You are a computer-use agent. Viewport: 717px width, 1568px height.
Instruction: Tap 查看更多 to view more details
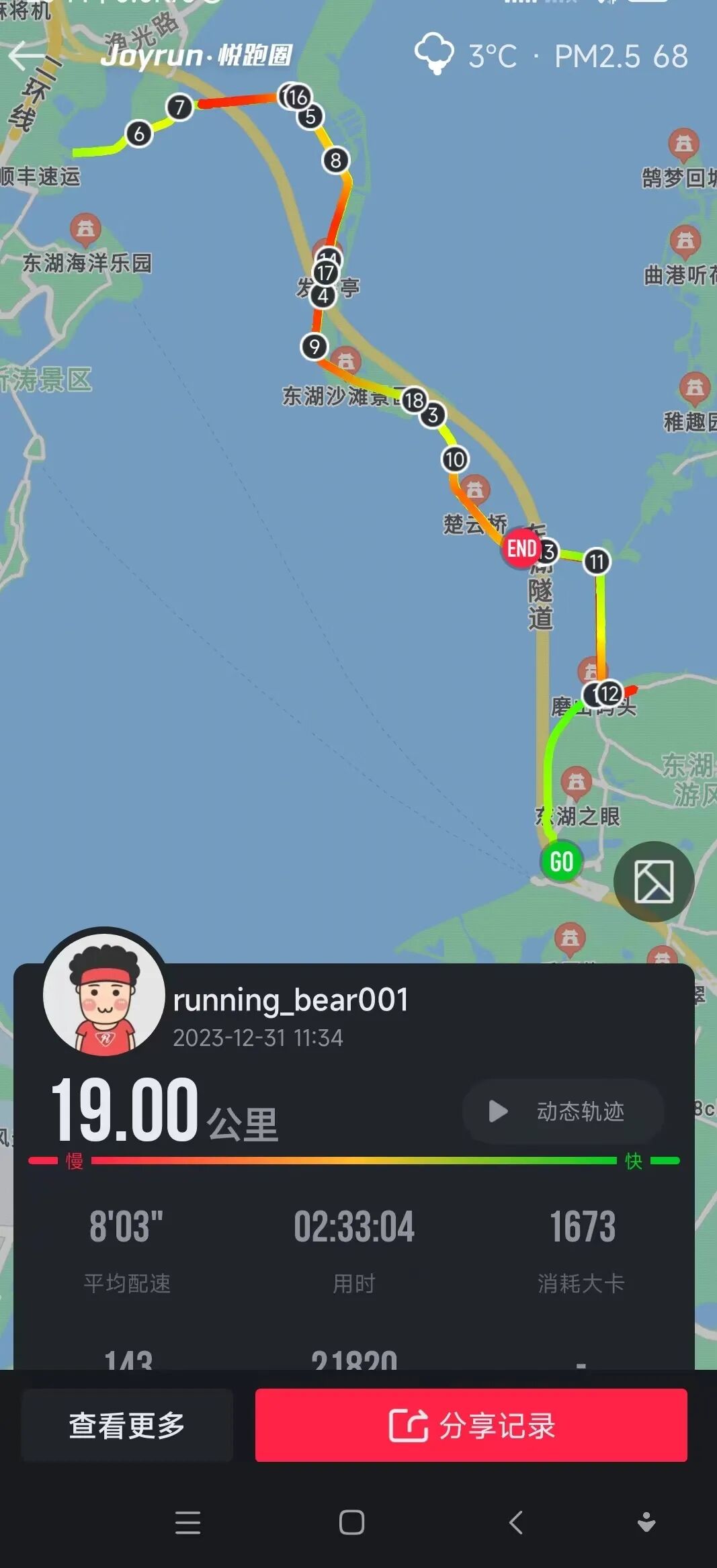tap(127, 1424)
